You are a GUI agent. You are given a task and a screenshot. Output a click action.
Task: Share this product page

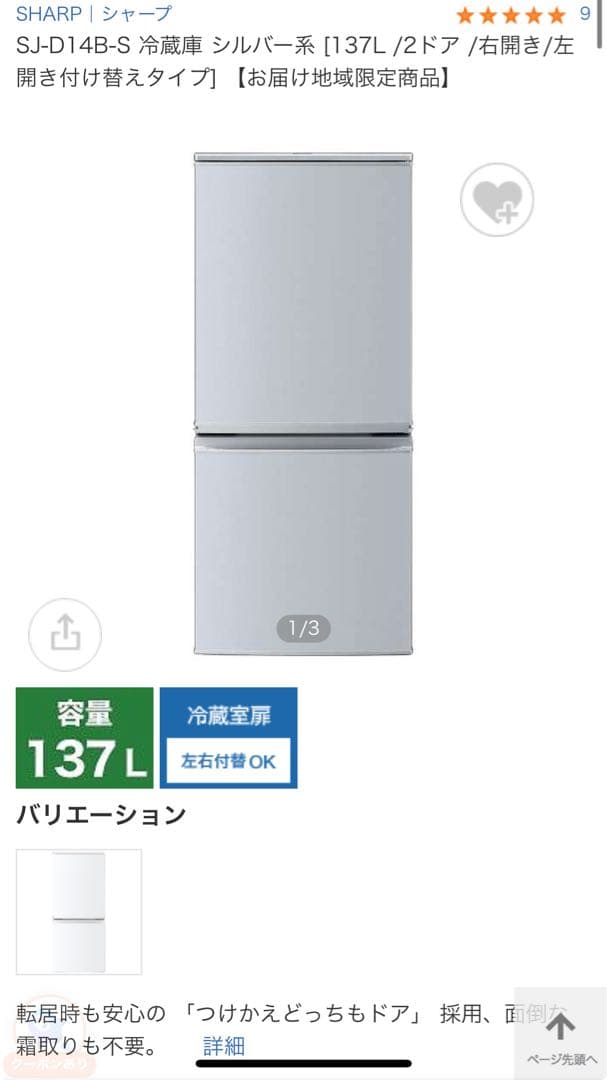click(65, 633)
